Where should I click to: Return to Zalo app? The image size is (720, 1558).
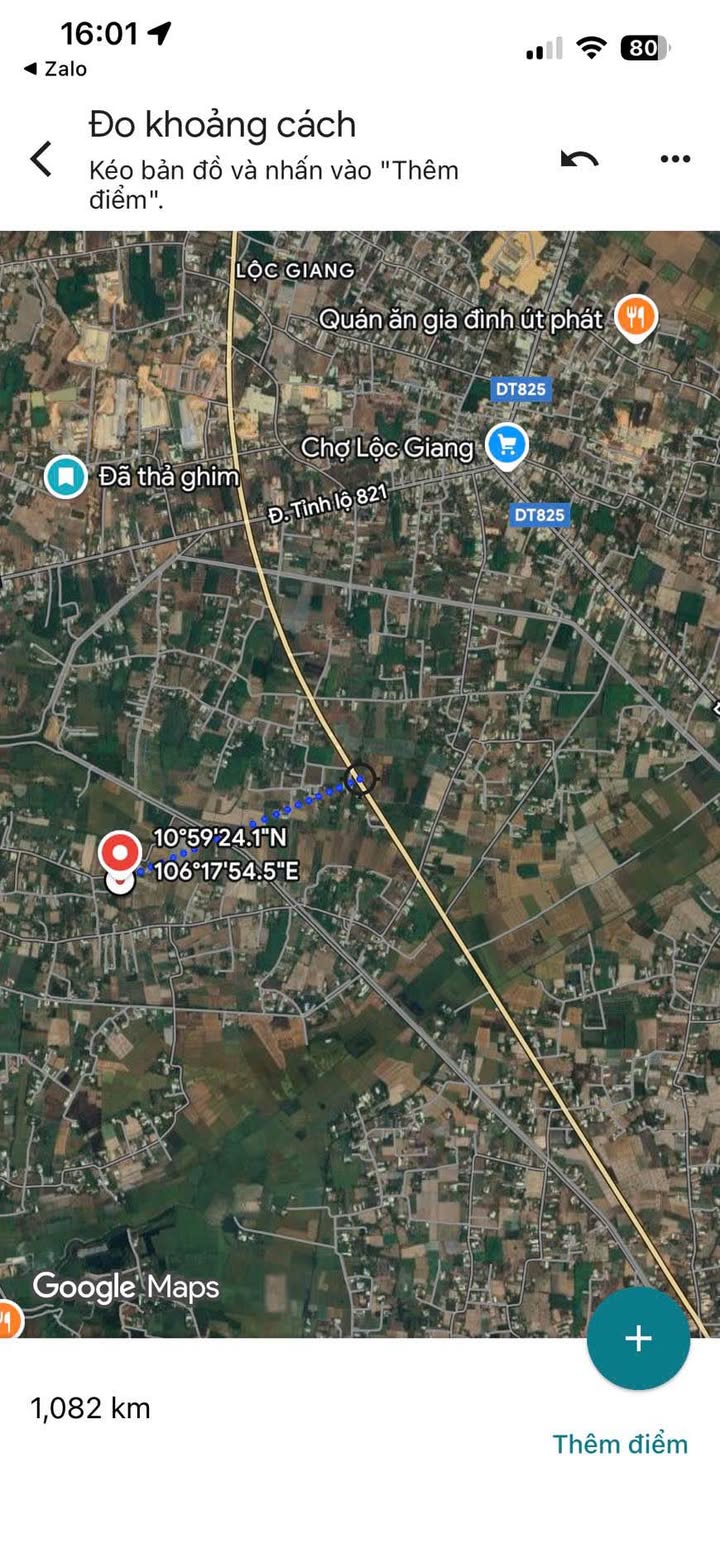56,69
